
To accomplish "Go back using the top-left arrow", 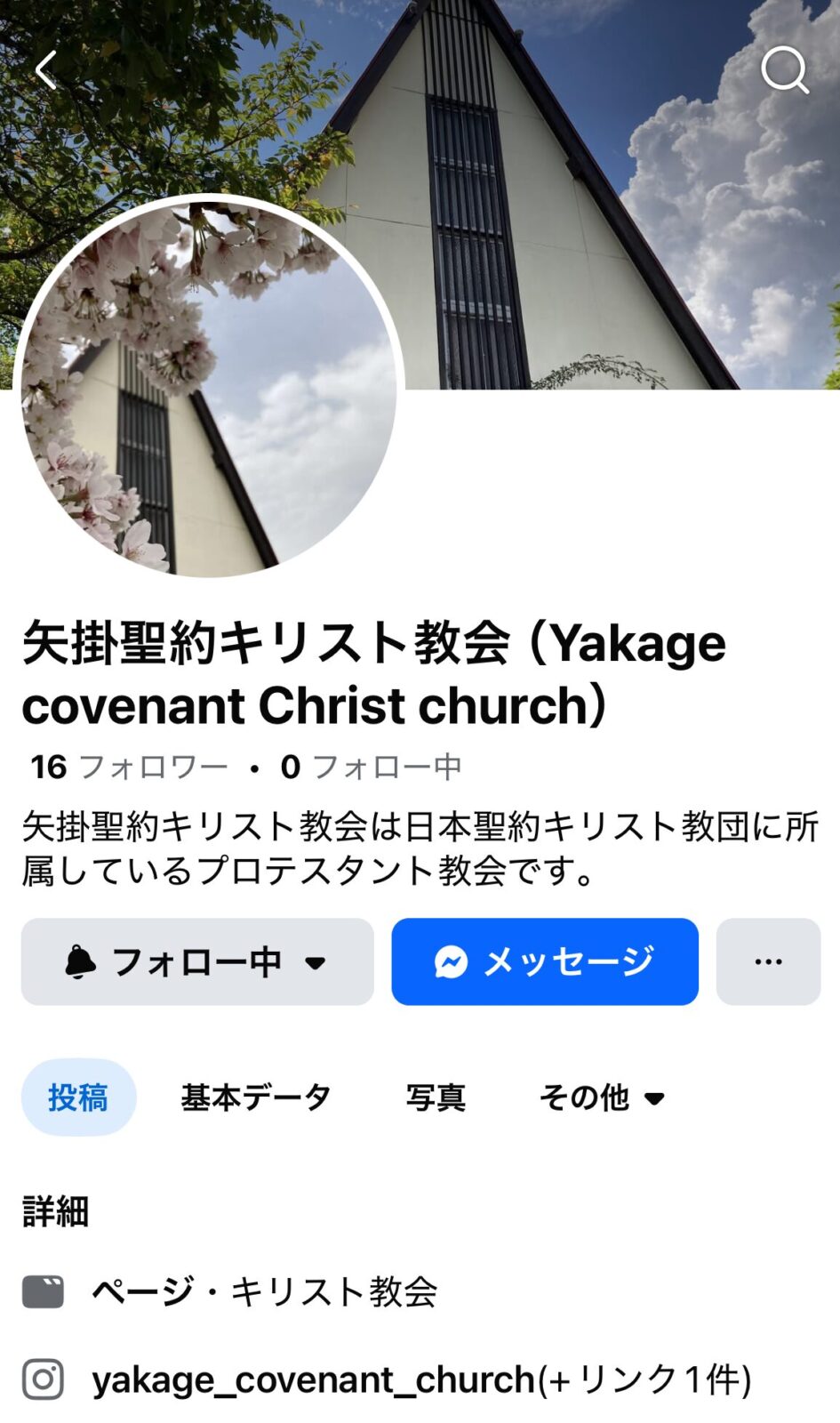I will (x=46, y=70).
